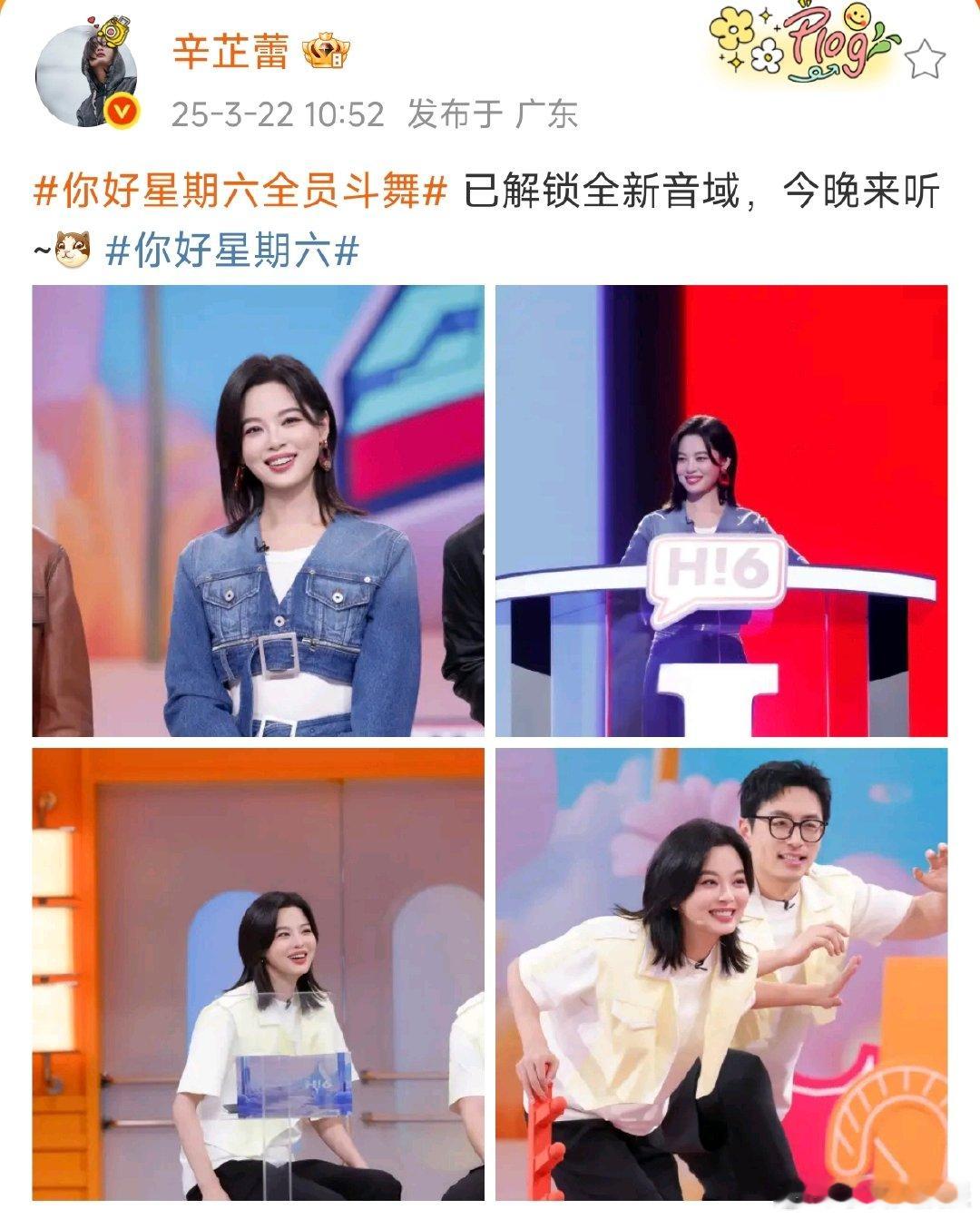The image size is (980, 1219).
Task: Click the smiley face in the Plog sticker
Action: (x=856, y=18)
